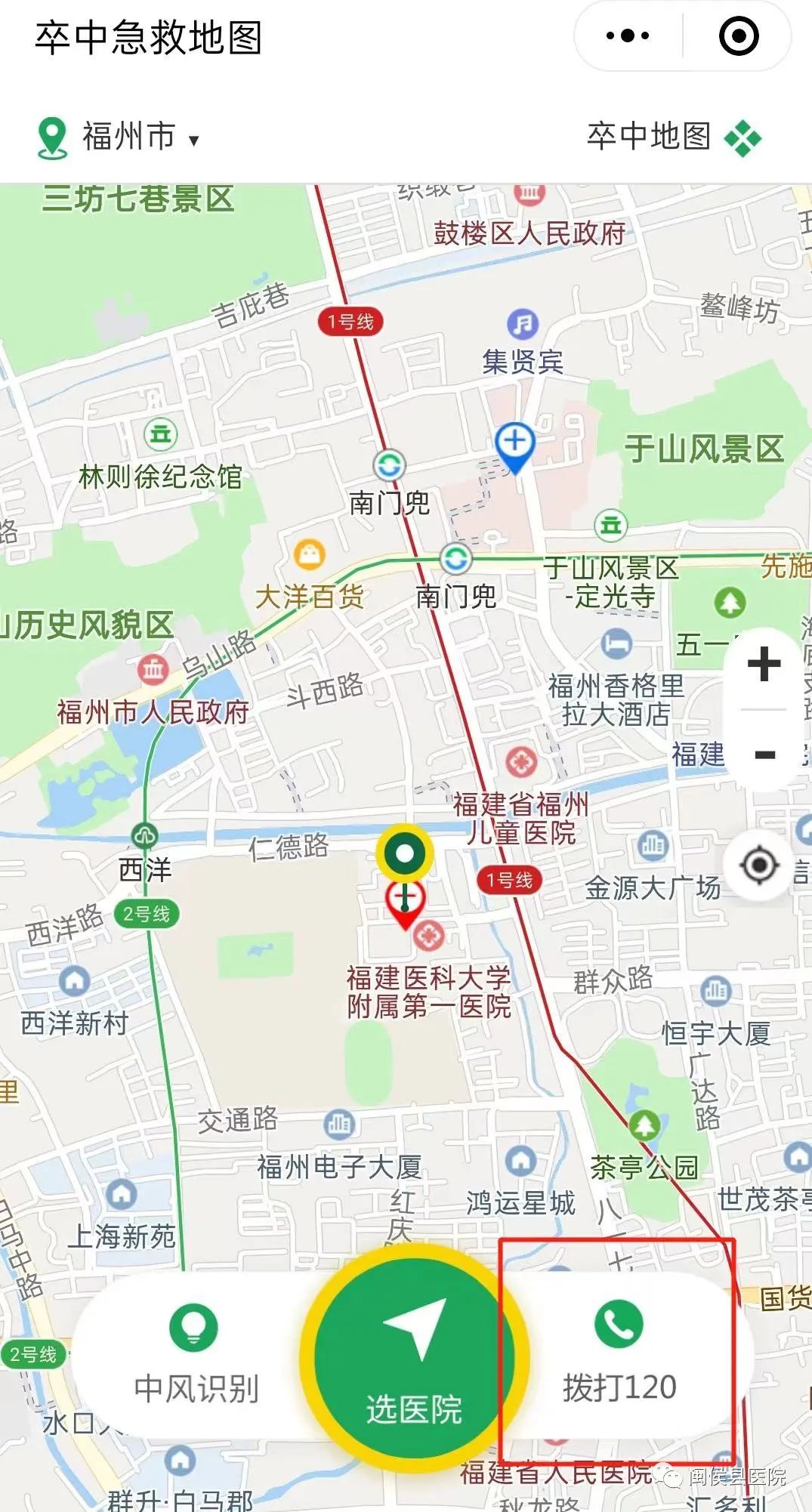The width and height of the screenshot is (812, 1512).
Task: Zoom in on the map
Action: (764, 665)
